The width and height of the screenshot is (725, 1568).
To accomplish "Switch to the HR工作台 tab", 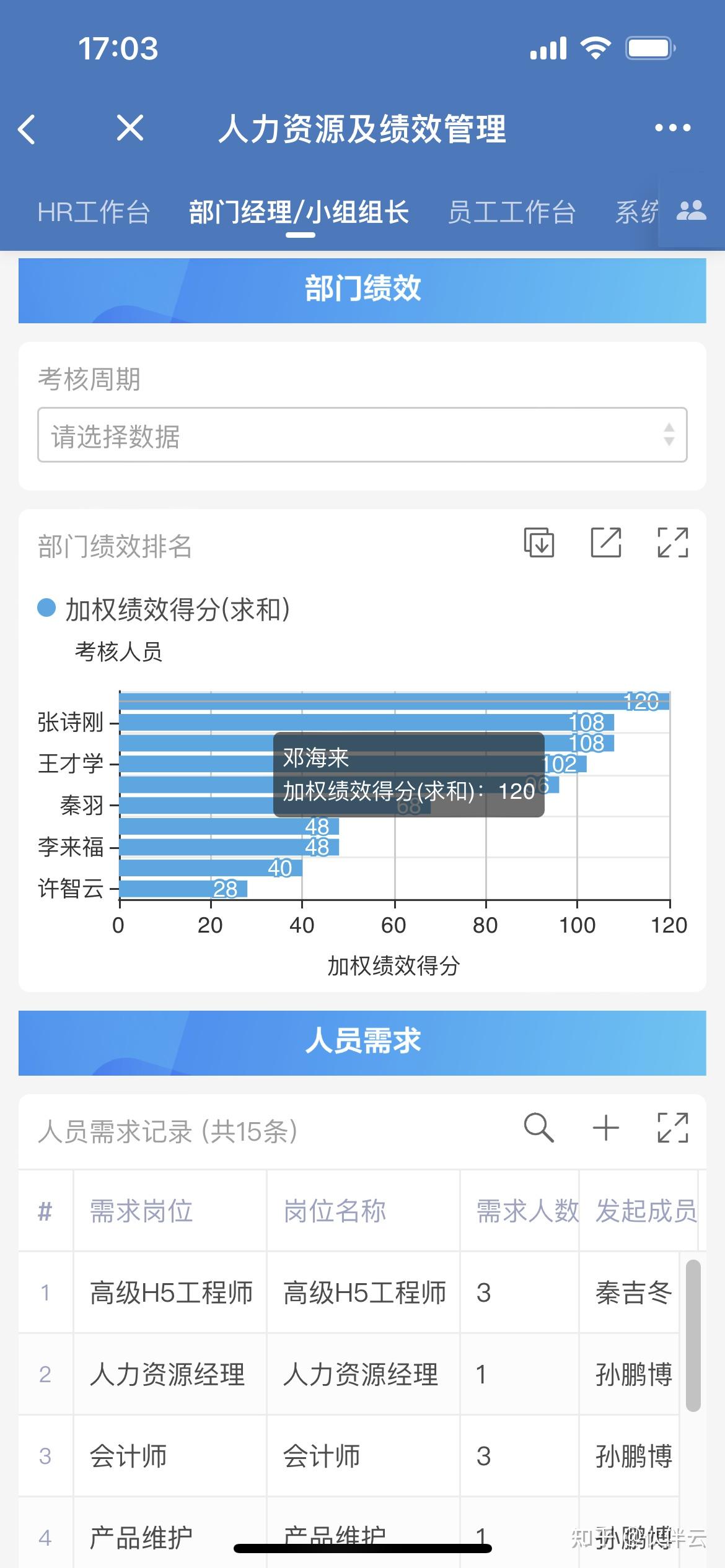I will point(94,212).
